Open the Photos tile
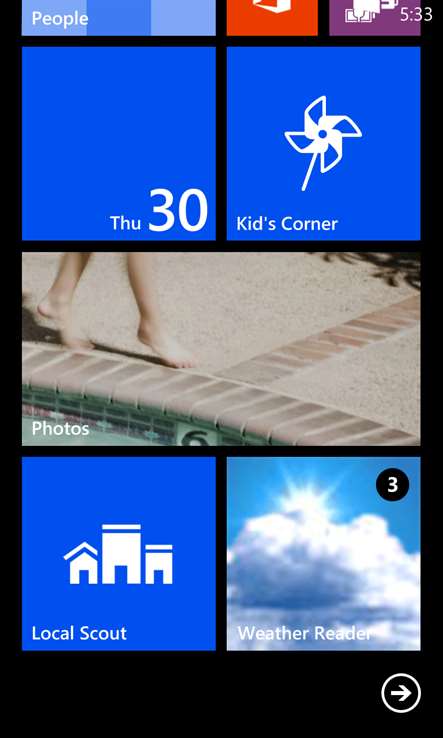This screenshot has width=443, height=738. point(221,349)
